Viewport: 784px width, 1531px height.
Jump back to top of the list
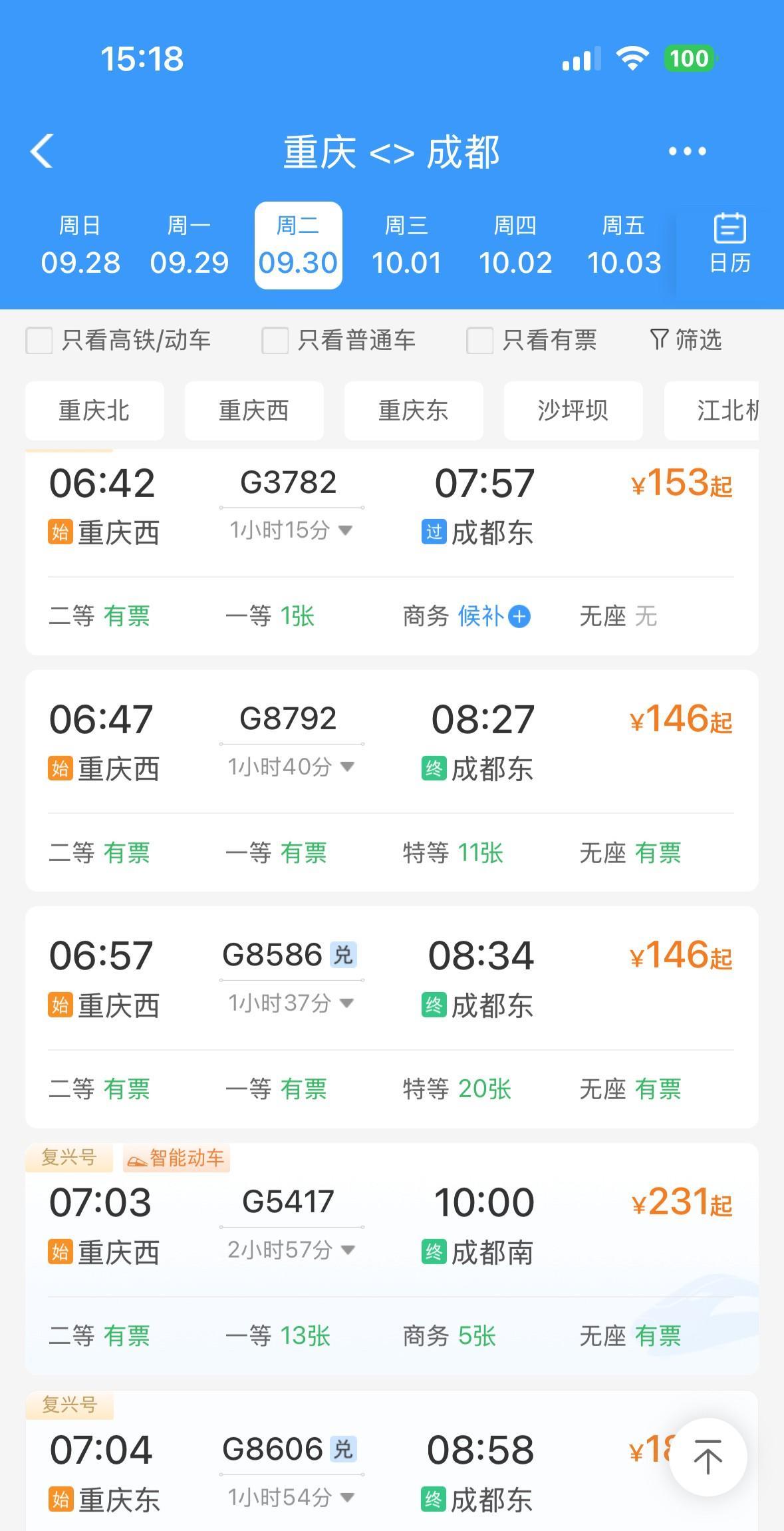pos(708,1456)
